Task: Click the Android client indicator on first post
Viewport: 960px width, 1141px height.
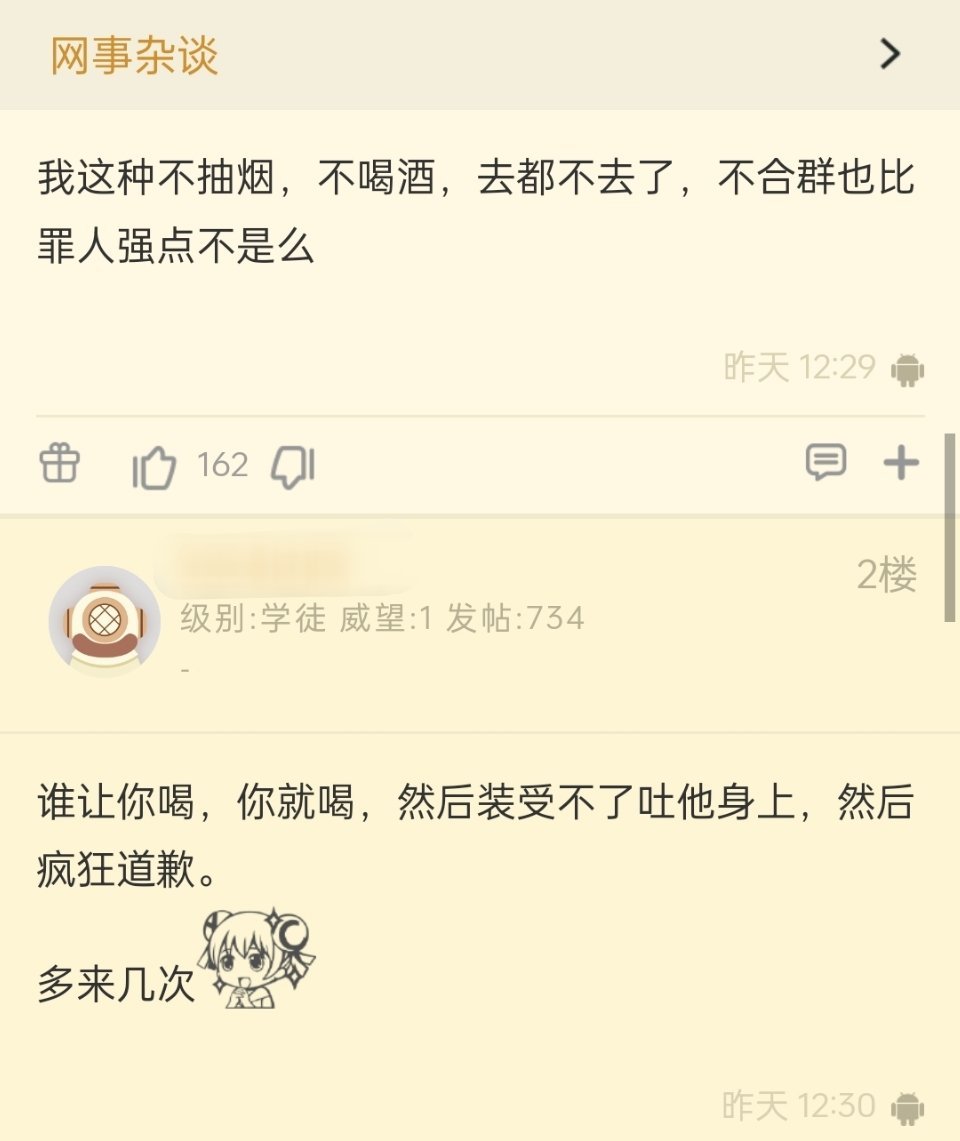Action: click(911, 368)
